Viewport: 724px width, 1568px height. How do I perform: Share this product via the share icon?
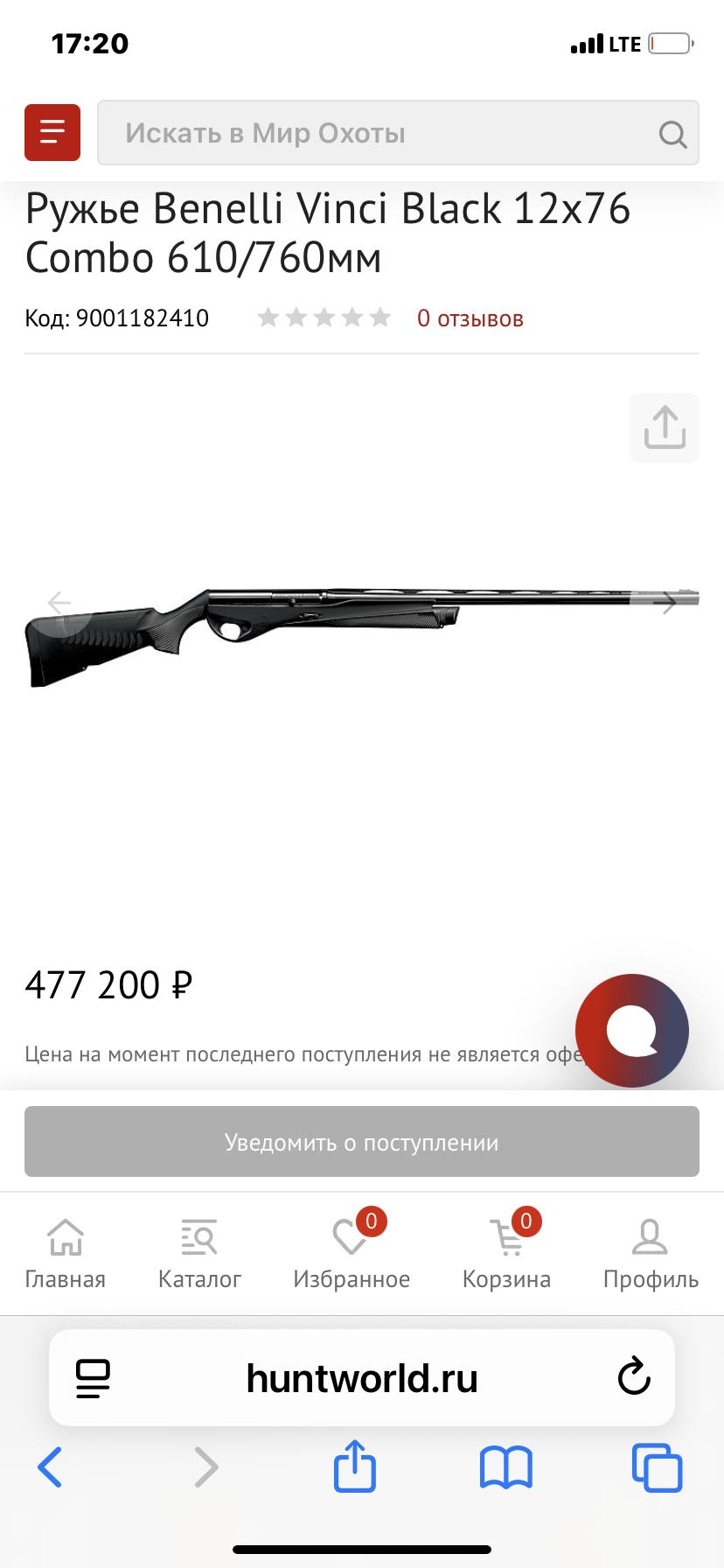[x=664, y=428]
